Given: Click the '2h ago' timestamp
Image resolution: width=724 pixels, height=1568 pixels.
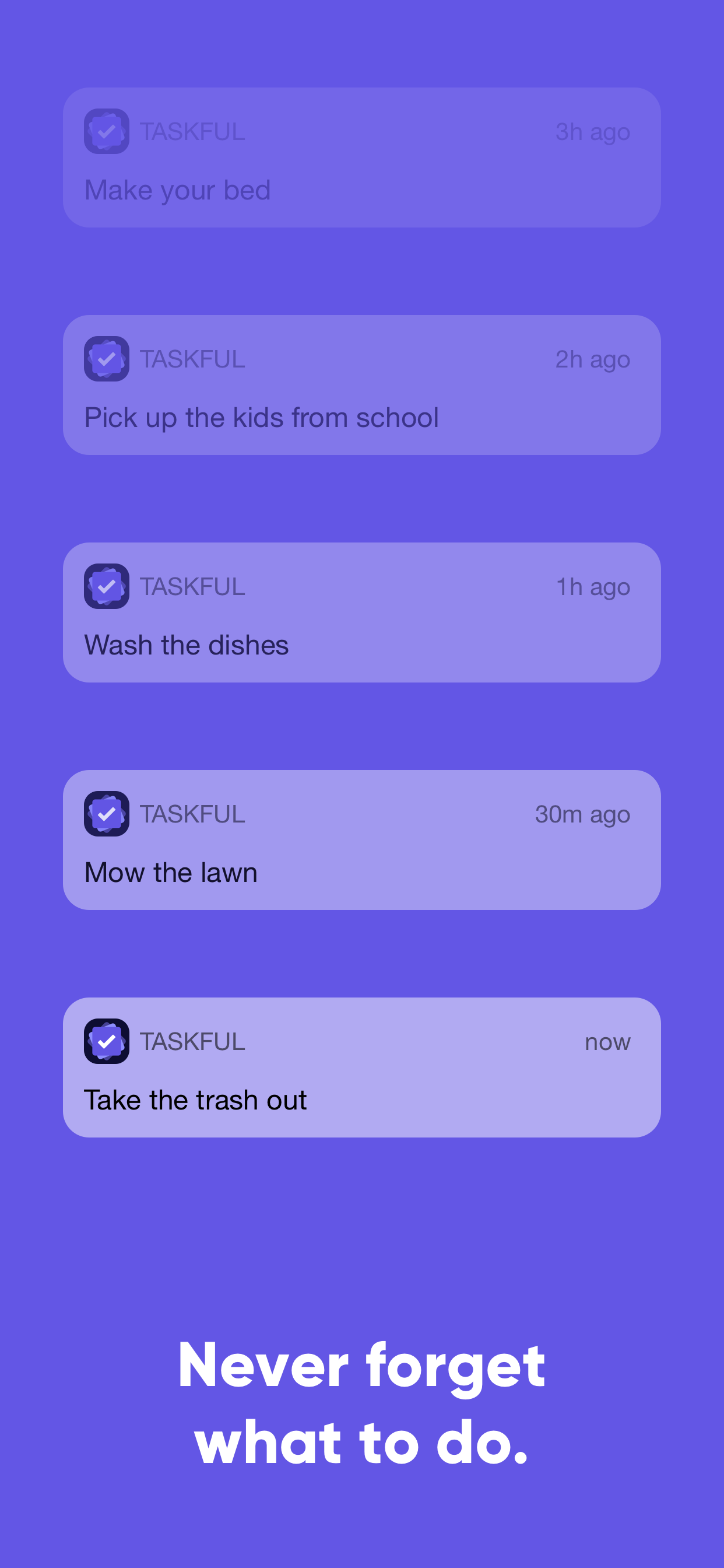Looking at the screenshot, I should 593,359.
